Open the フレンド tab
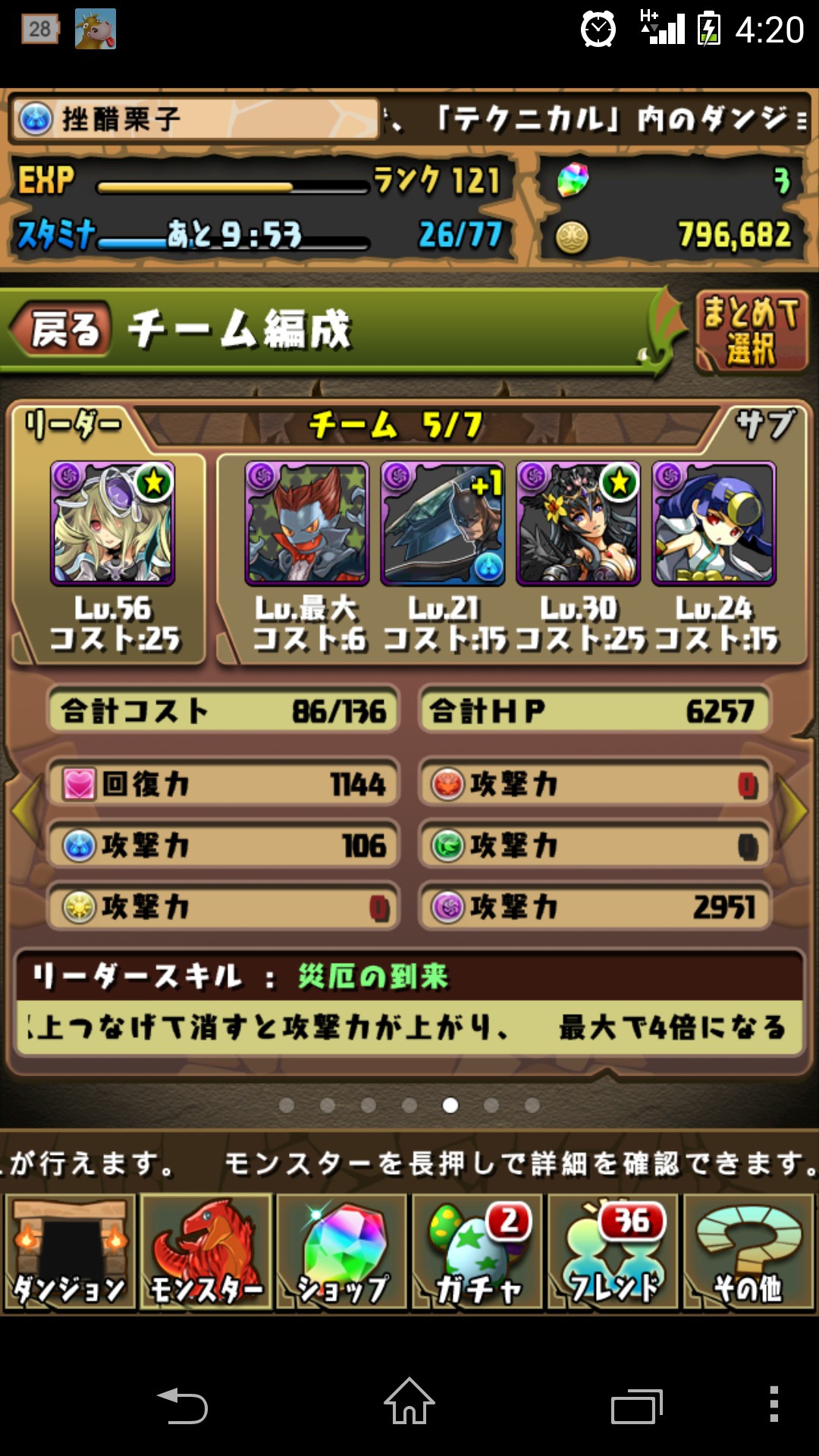 pos(613,1252)
